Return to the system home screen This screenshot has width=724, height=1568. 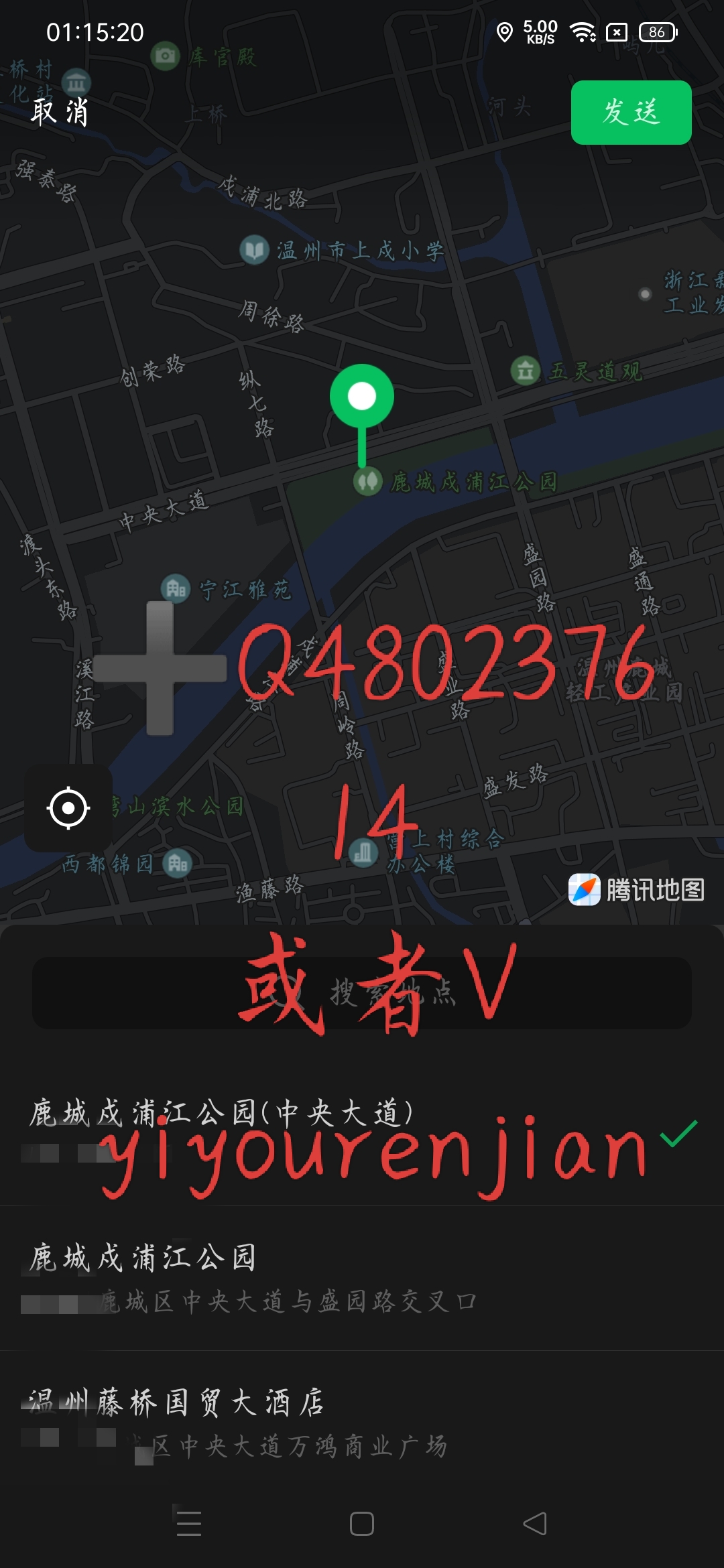coord(362,1524)
